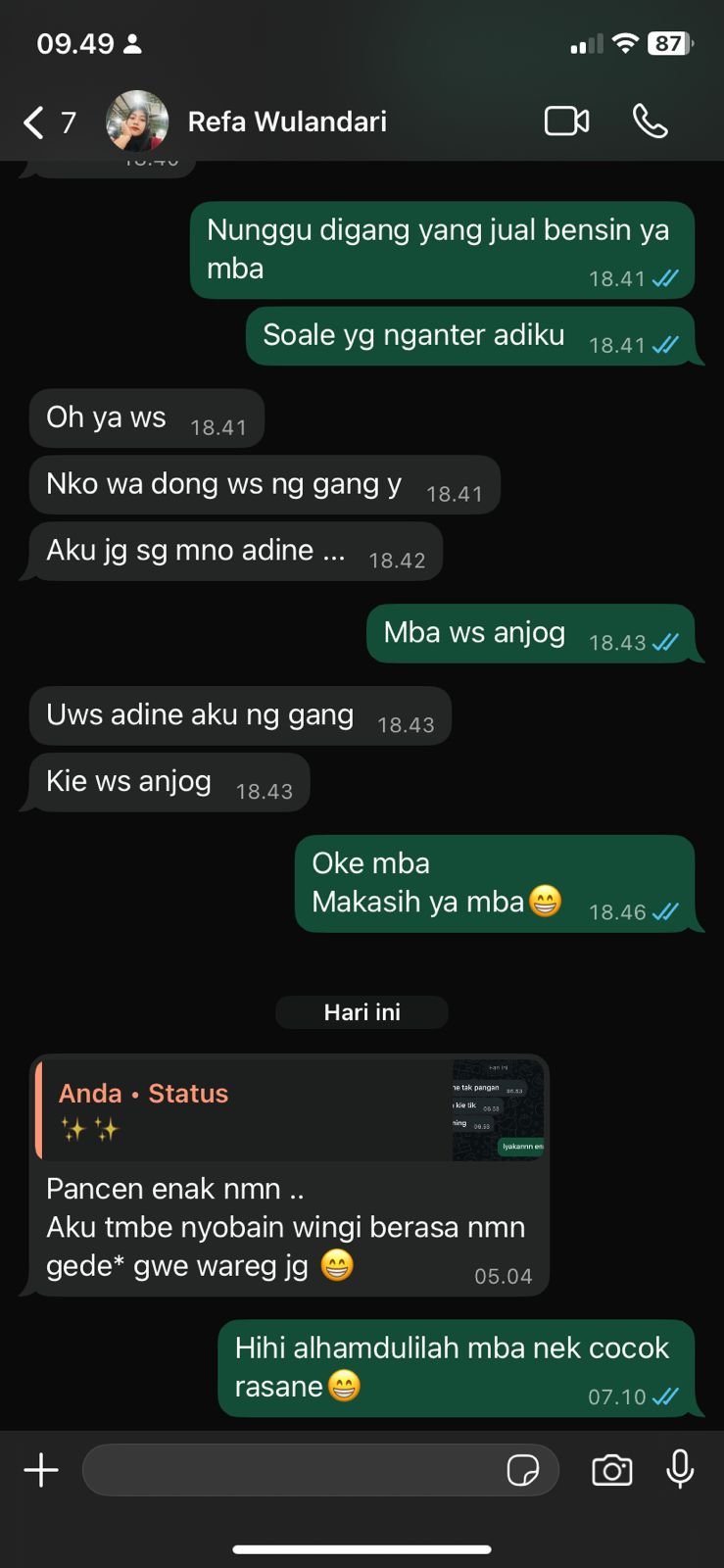Select the message 'Kie ws anjog'
This screenshot has height=1568, width=724.
[x=168, y=782]
